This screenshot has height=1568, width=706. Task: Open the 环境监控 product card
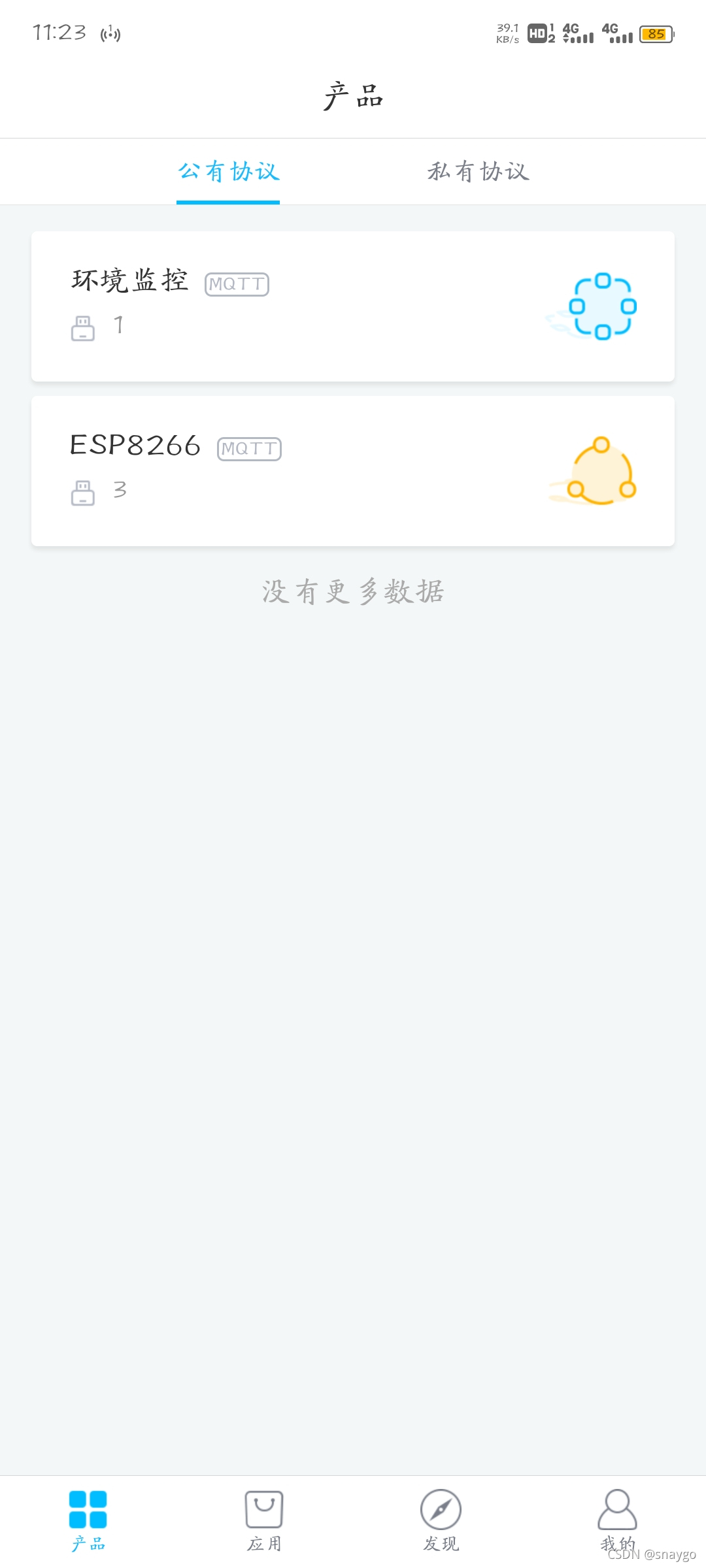pos(353,304)
